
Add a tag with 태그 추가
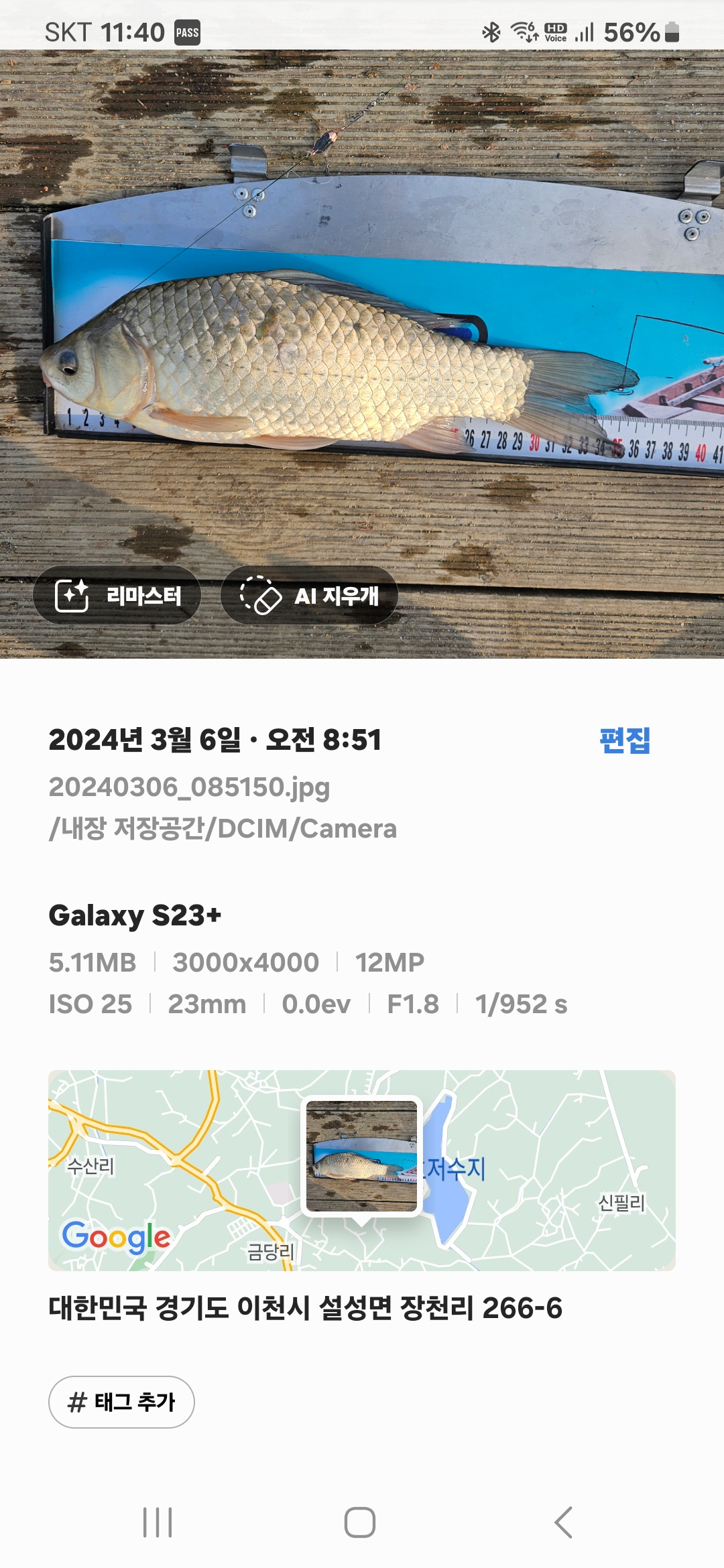coord(121,1402)
